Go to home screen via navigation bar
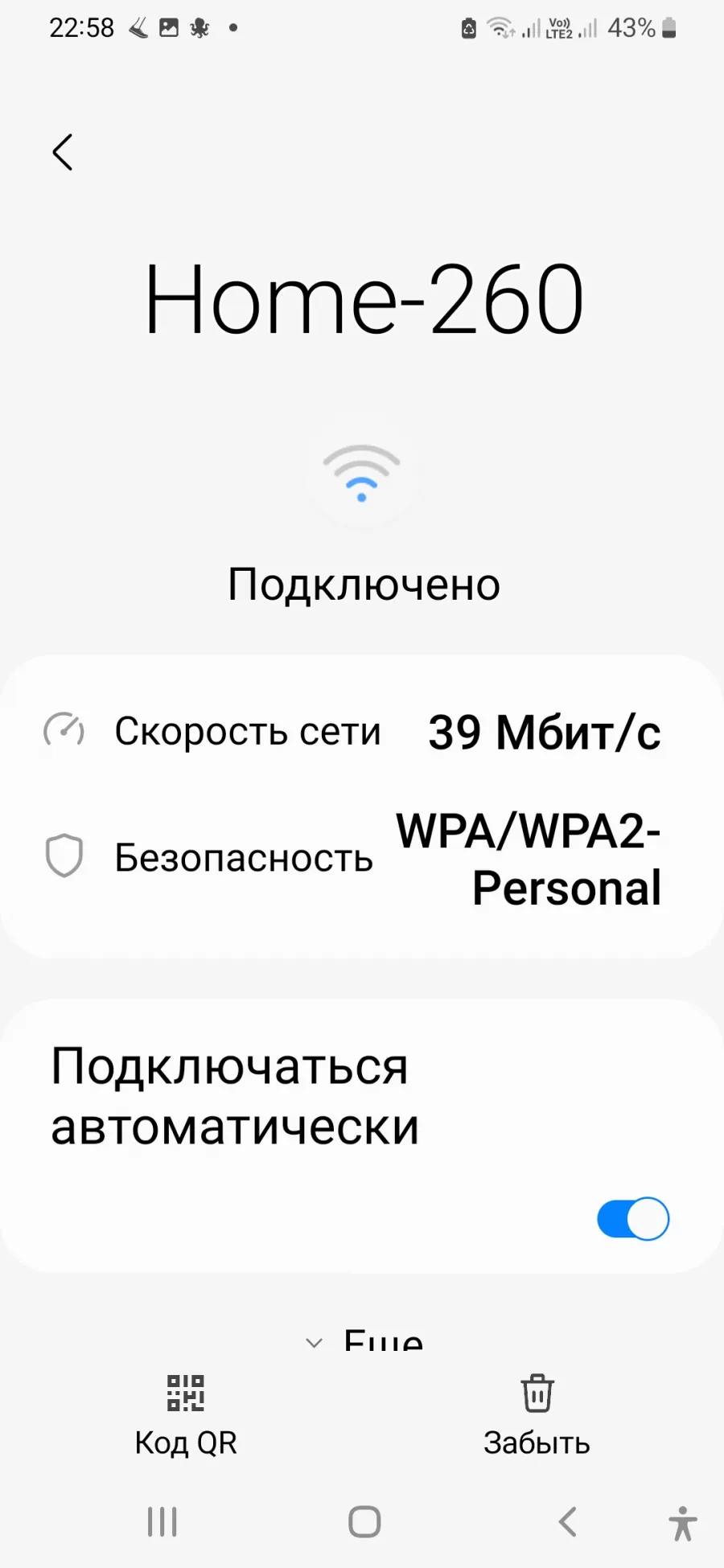This screenshot has width=724, height=1568. (x=364, y=1521)
